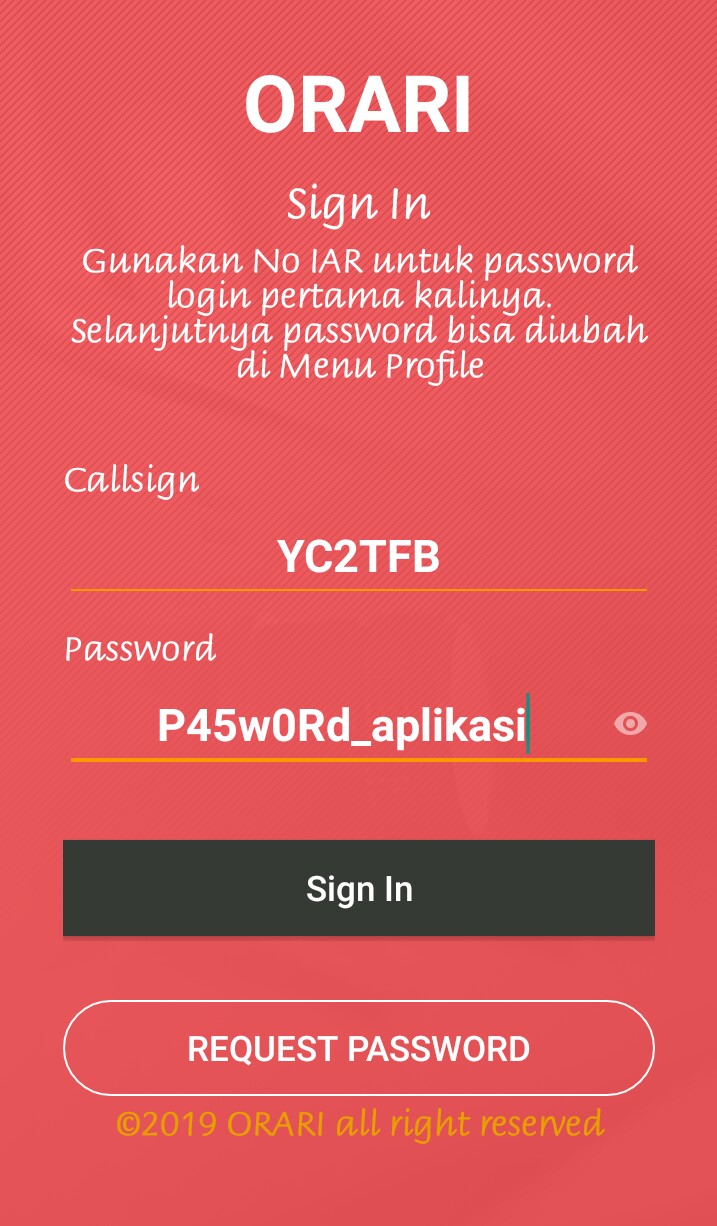Tap the Callsign field showing YC2TFB
Image resolution: width=717 pixels, height=1226 pixels.
pos(358,558)
